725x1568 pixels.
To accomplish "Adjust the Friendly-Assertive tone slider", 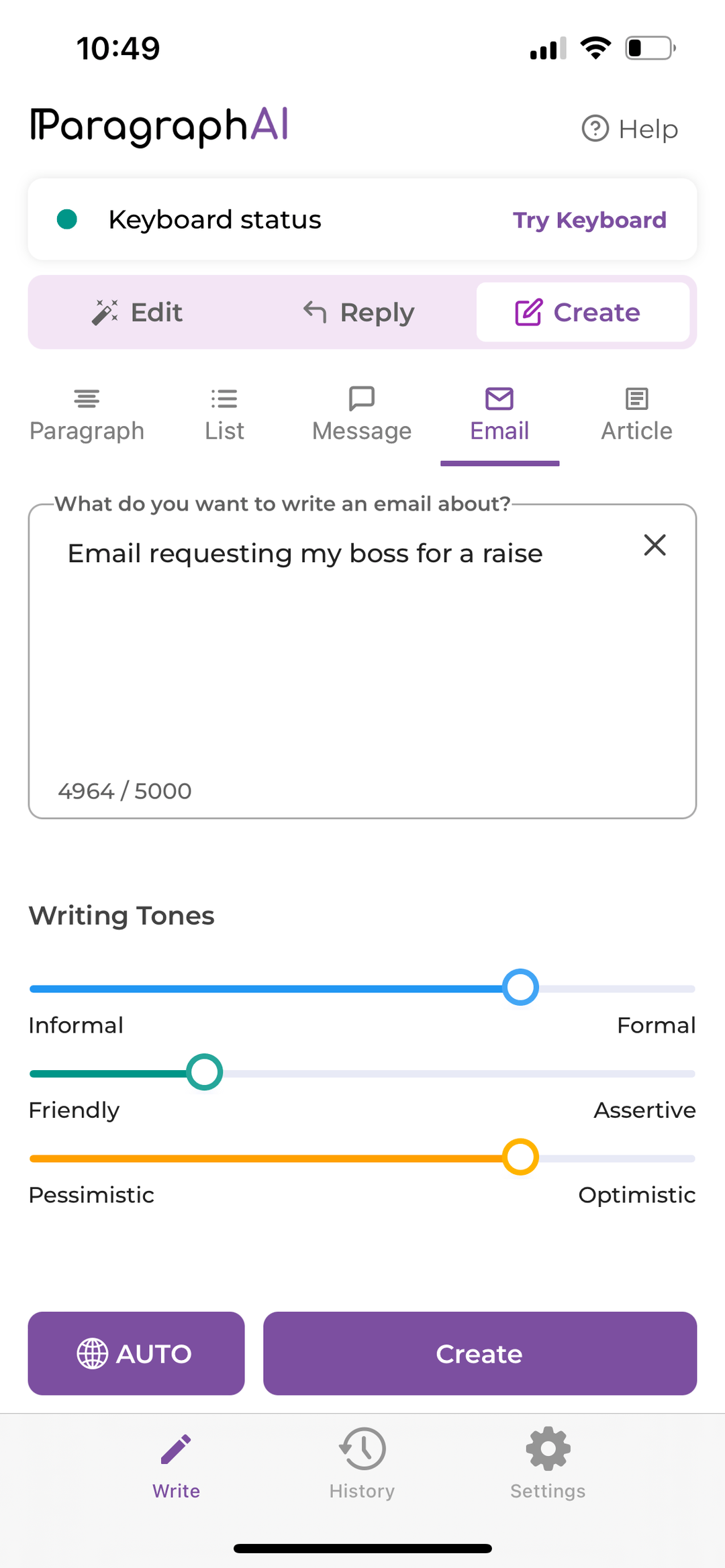I will [205, 1072].
